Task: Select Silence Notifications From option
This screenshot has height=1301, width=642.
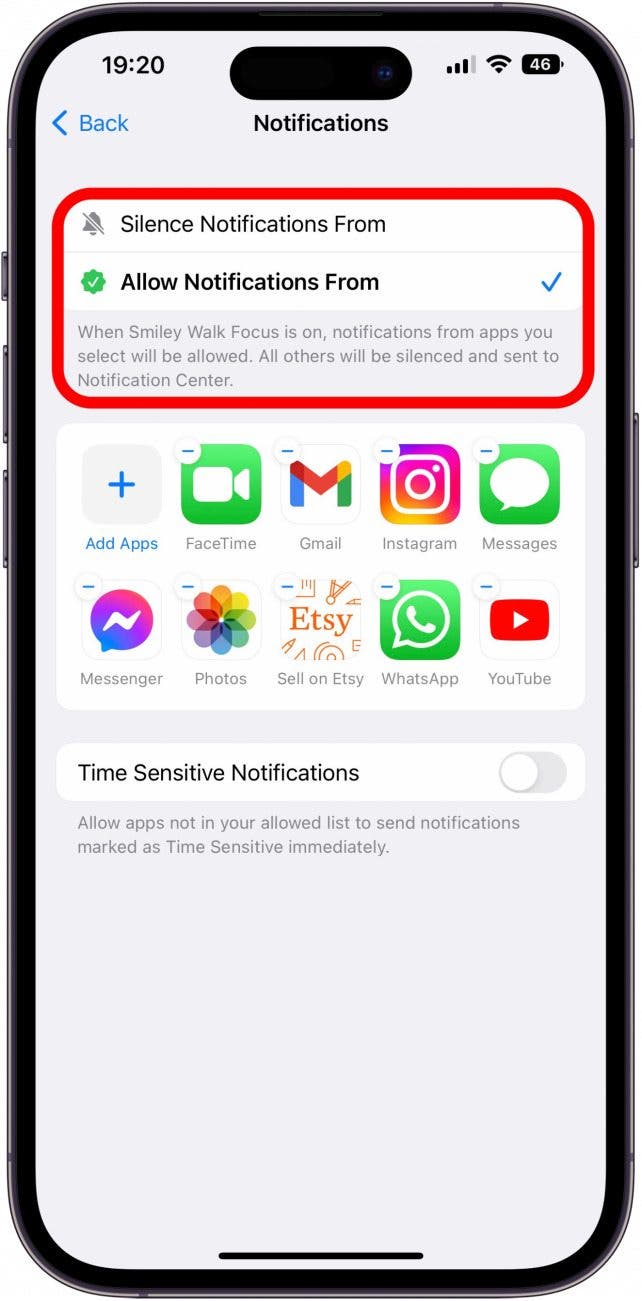Action: [x=252, y=224]
